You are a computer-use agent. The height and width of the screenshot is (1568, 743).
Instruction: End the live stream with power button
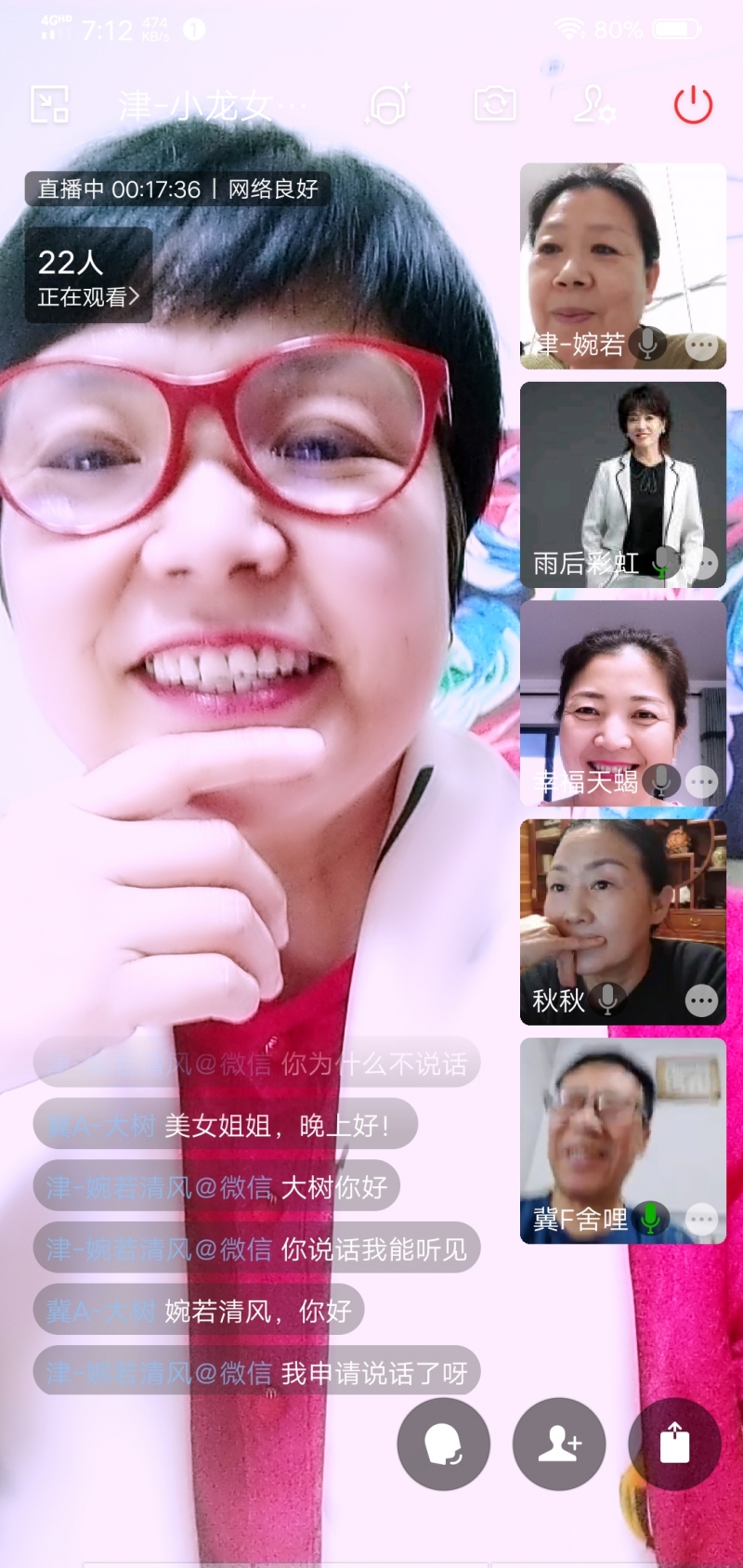click(693, 105)
